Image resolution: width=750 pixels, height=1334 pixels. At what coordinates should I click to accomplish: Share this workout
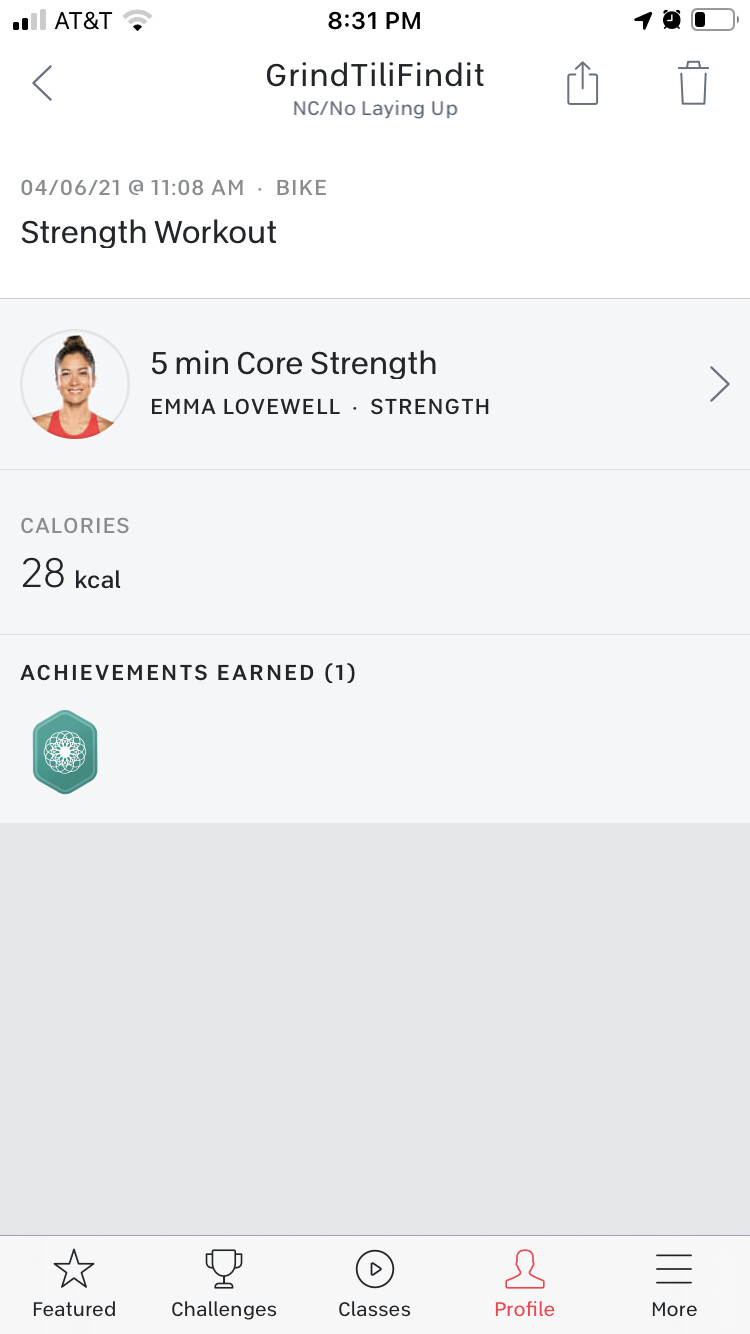(x=582, y=84)
